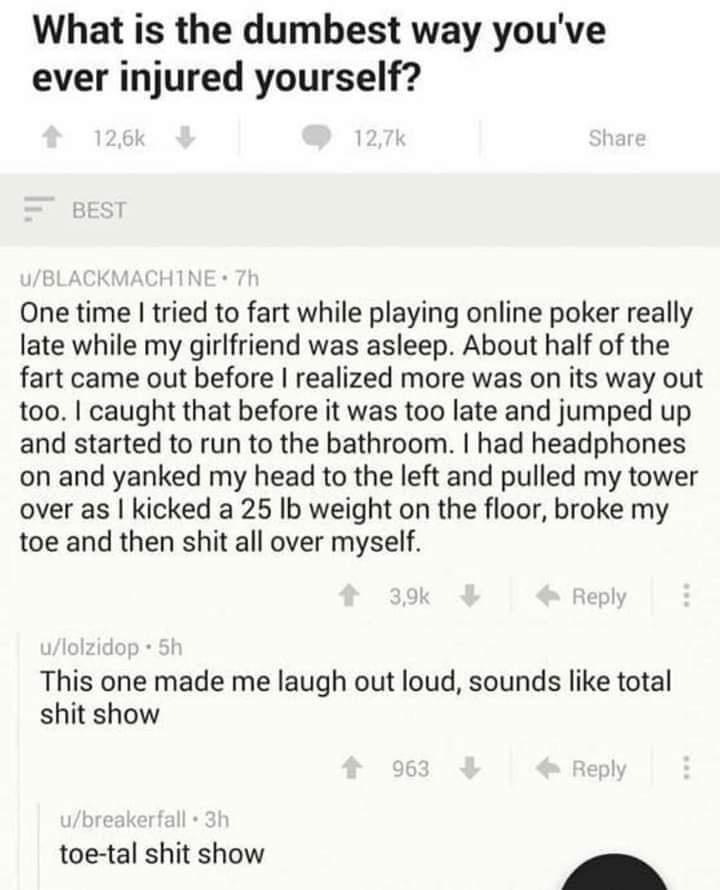Screen dimensions: 720x890
Task: View u/lolzidop's profile
Action: tap(91, 647)
